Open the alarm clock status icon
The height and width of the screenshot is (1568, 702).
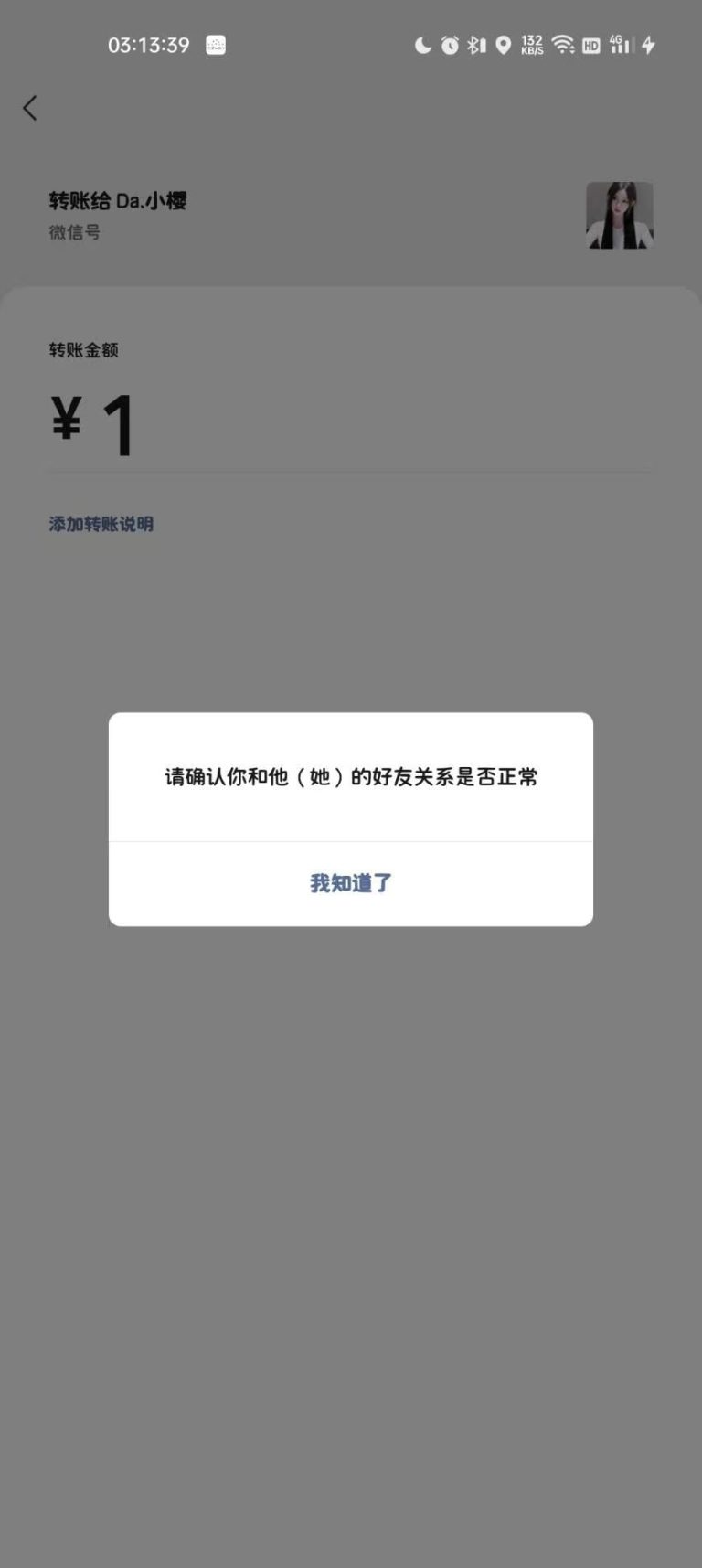click(450, 46)
